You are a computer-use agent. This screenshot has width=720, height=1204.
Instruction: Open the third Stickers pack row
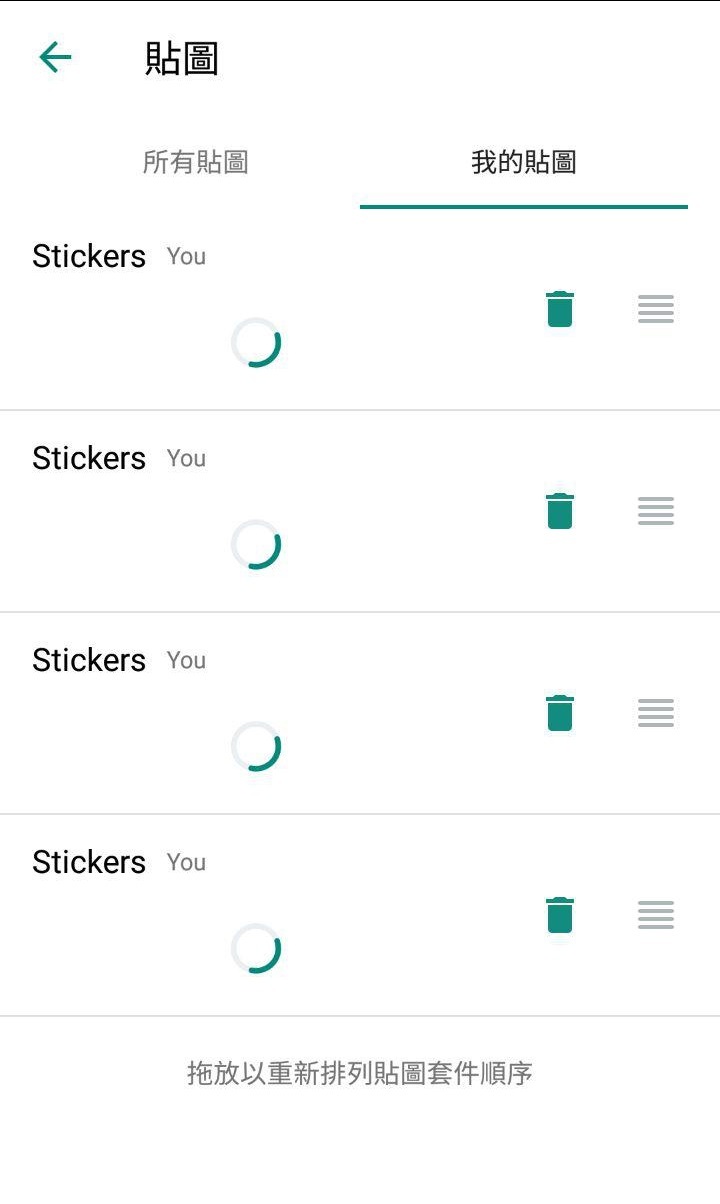coord(360,713)
